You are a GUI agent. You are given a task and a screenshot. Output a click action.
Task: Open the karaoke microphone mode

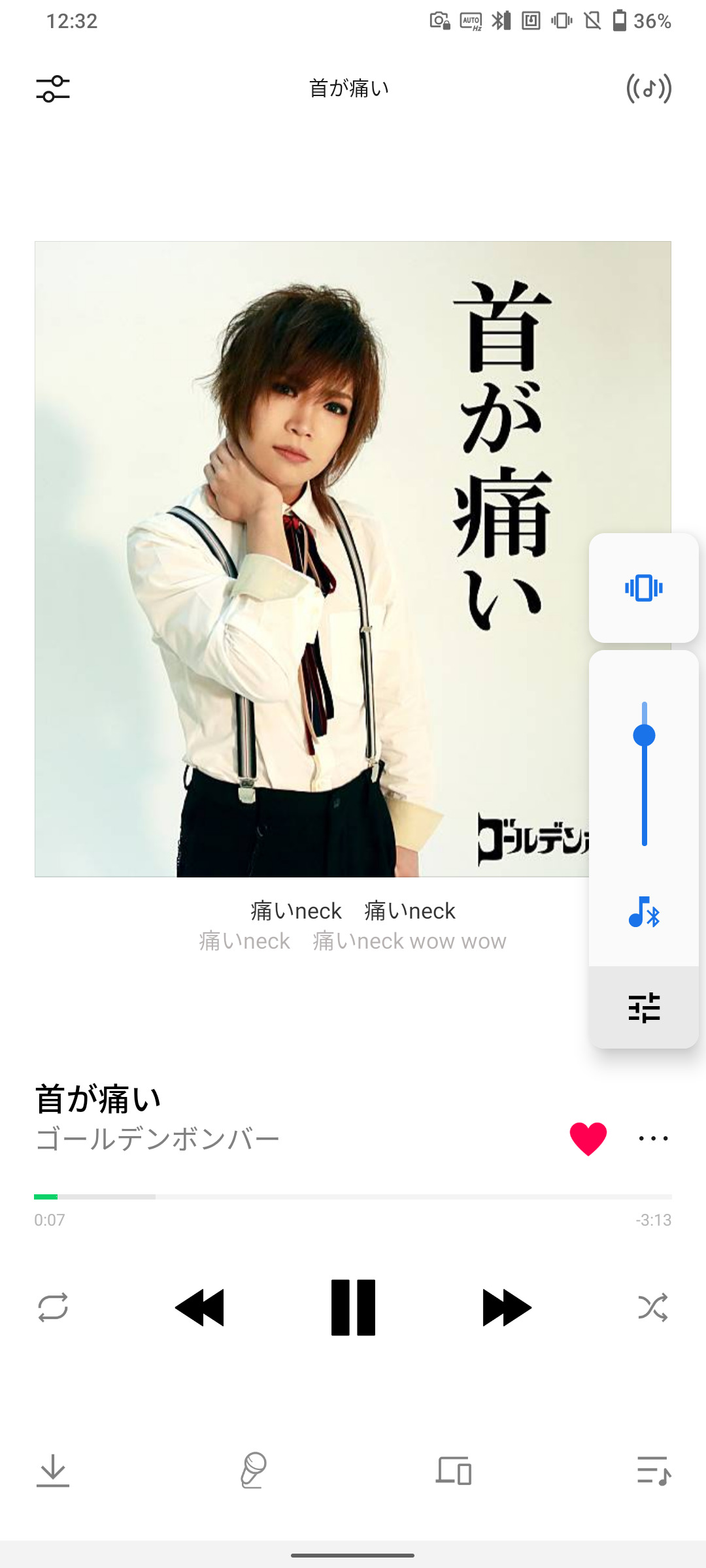tap(253, 1471)
